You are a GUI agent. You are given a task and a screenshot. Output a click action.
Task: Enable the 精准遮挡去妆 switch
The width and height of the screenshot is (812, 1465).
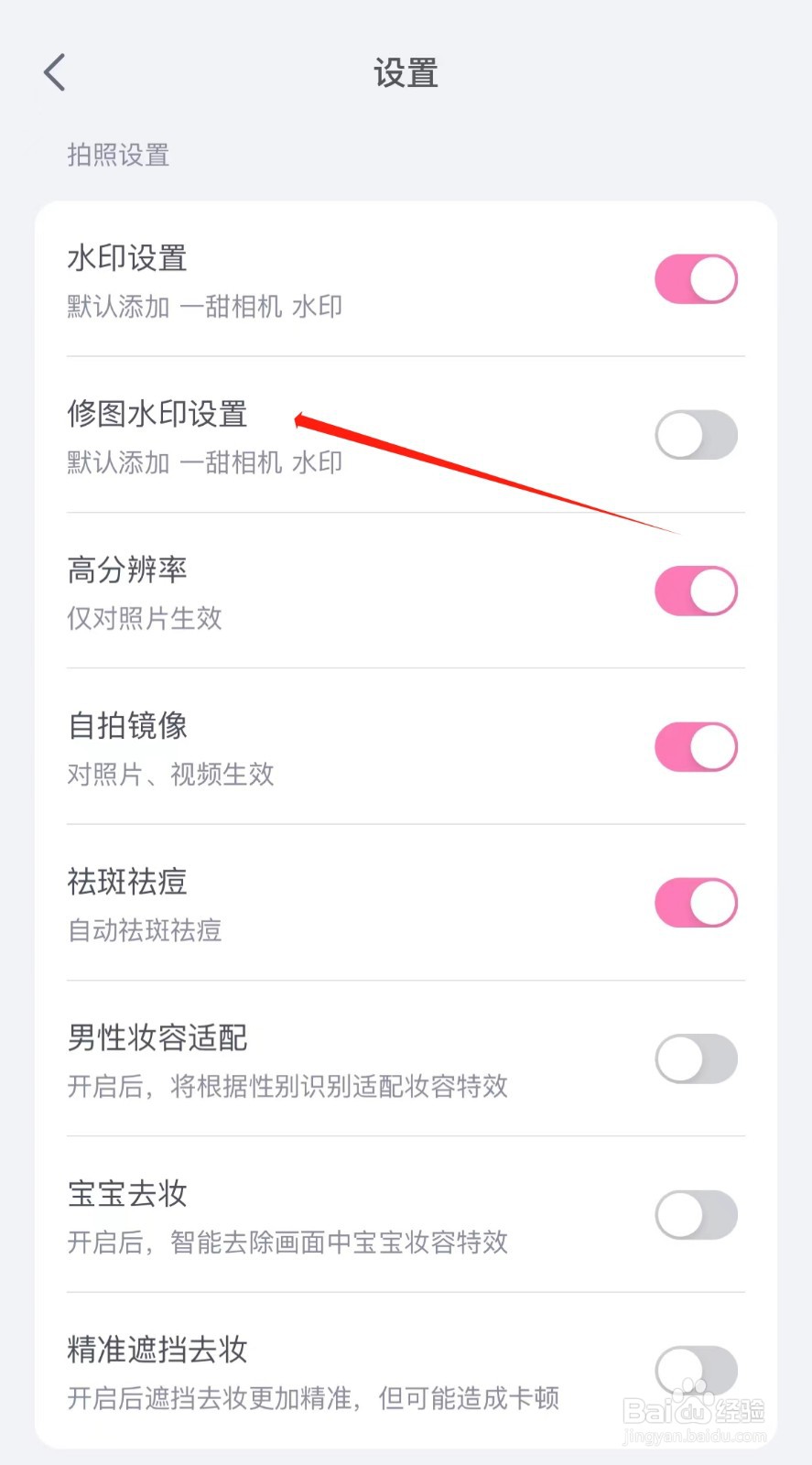click(696, 1371)
